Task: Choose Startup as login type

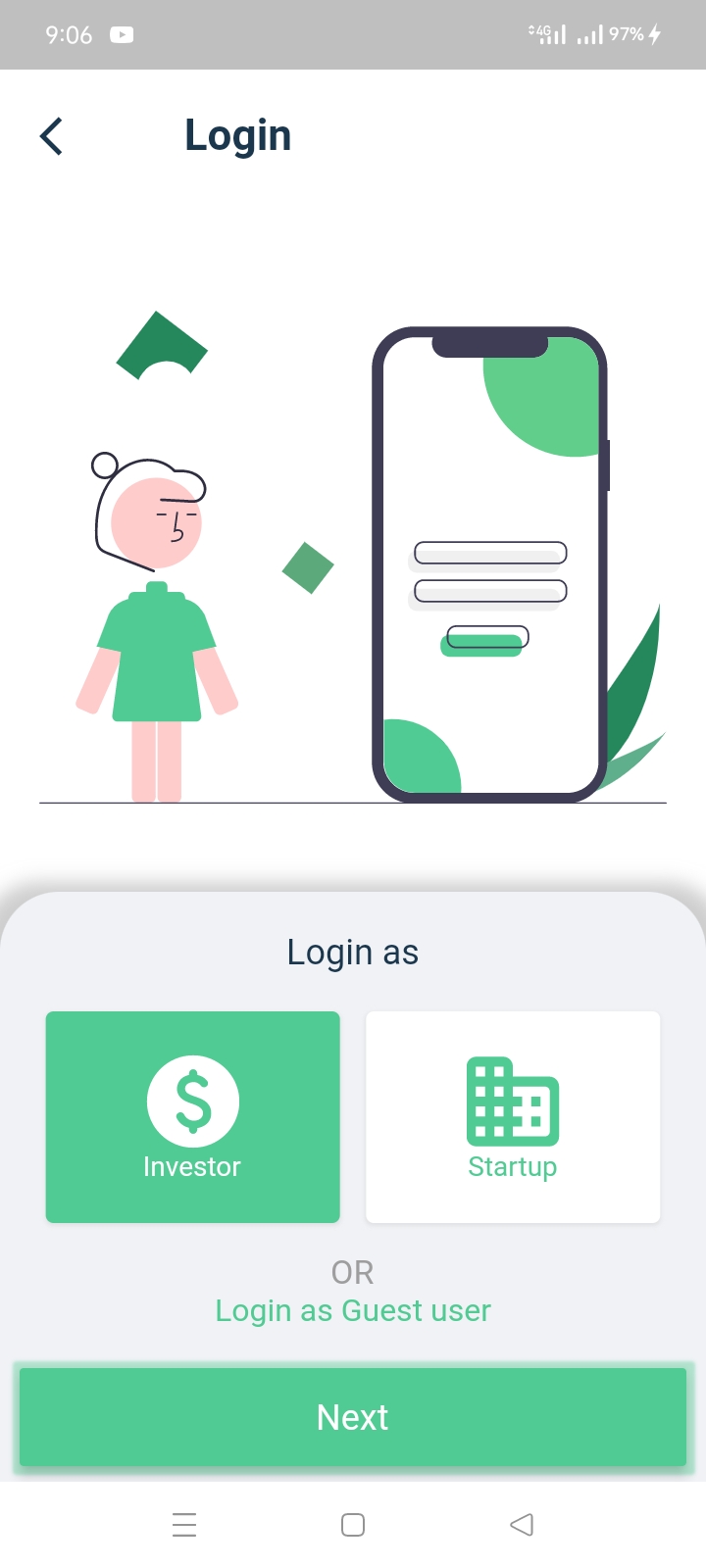Action: [513, 1117]
